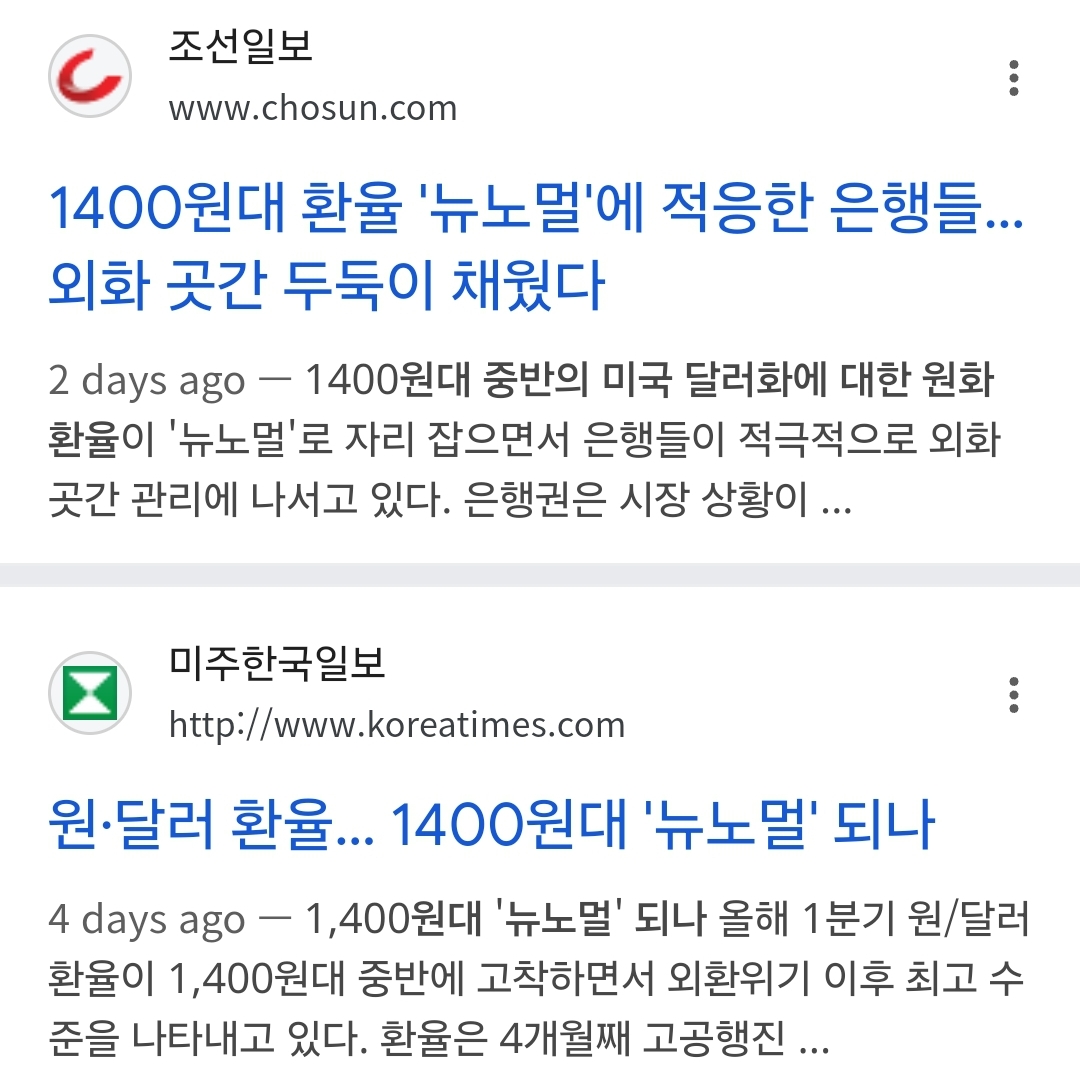Open the overflow menu for the 미주한국일보 result
Image resolution: width=1080 pixels, height=1083 pixels.
(1014, 695)
